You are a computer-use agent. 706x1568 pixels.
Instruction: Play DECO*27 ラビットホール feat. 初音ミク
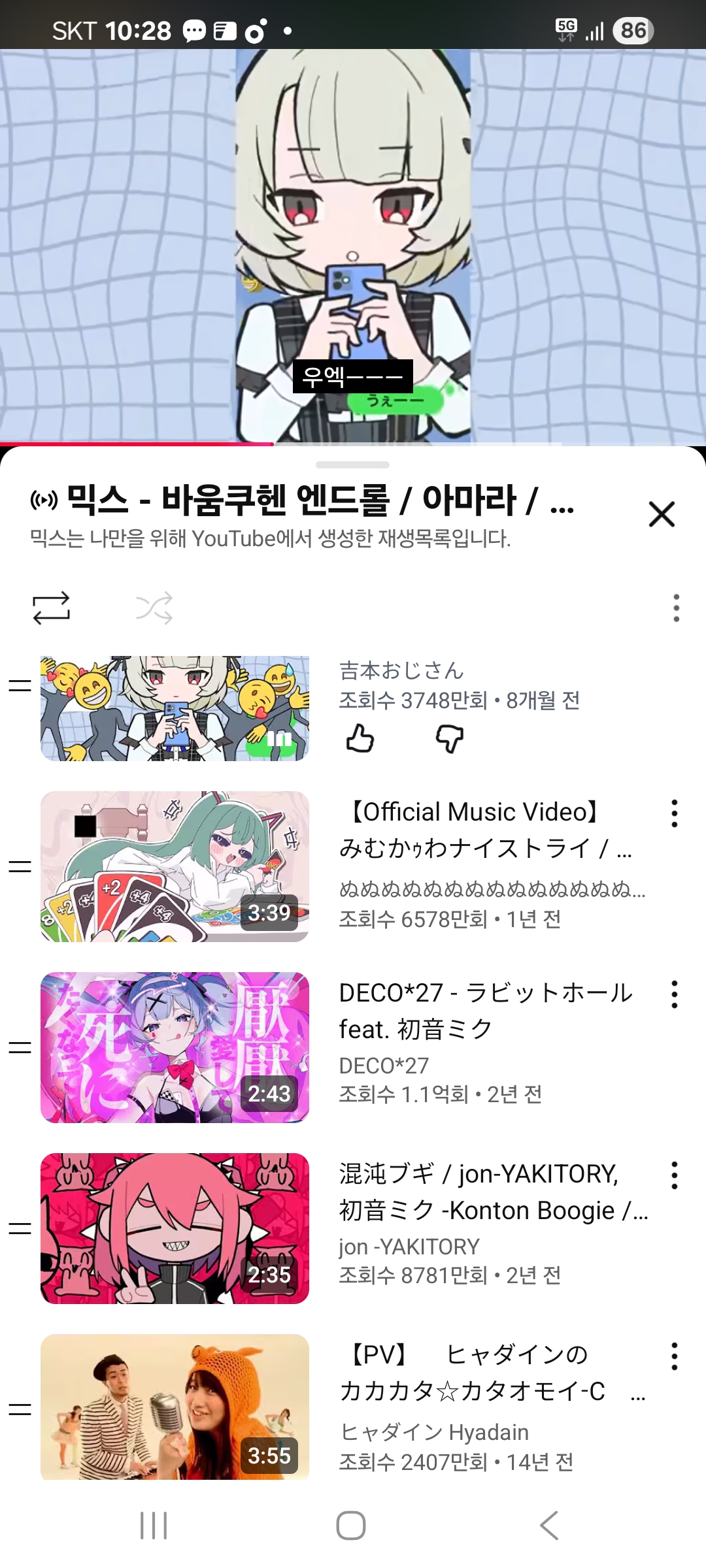[x=175, y=1047]
